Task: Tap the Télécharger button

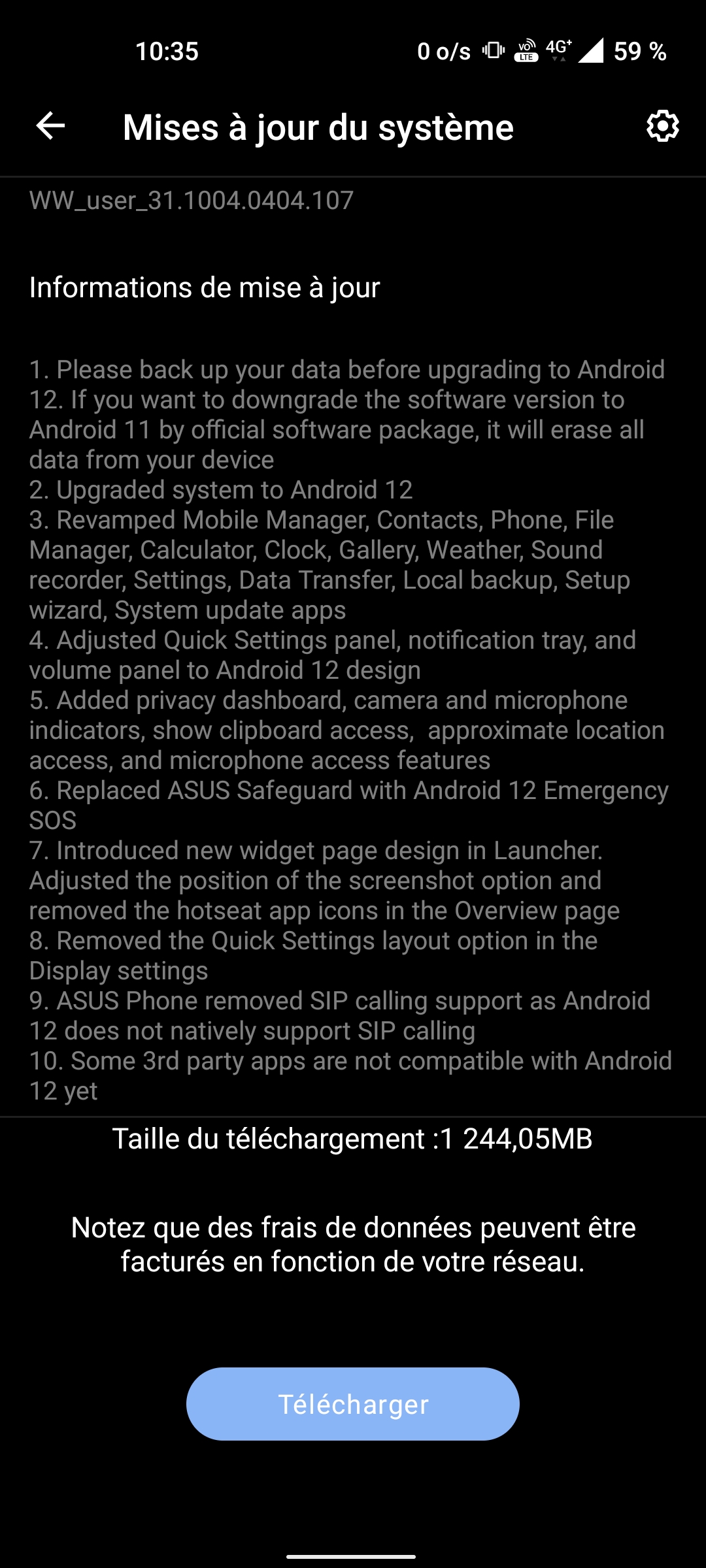Action: pyautogui.click(x=353, y=1404)
